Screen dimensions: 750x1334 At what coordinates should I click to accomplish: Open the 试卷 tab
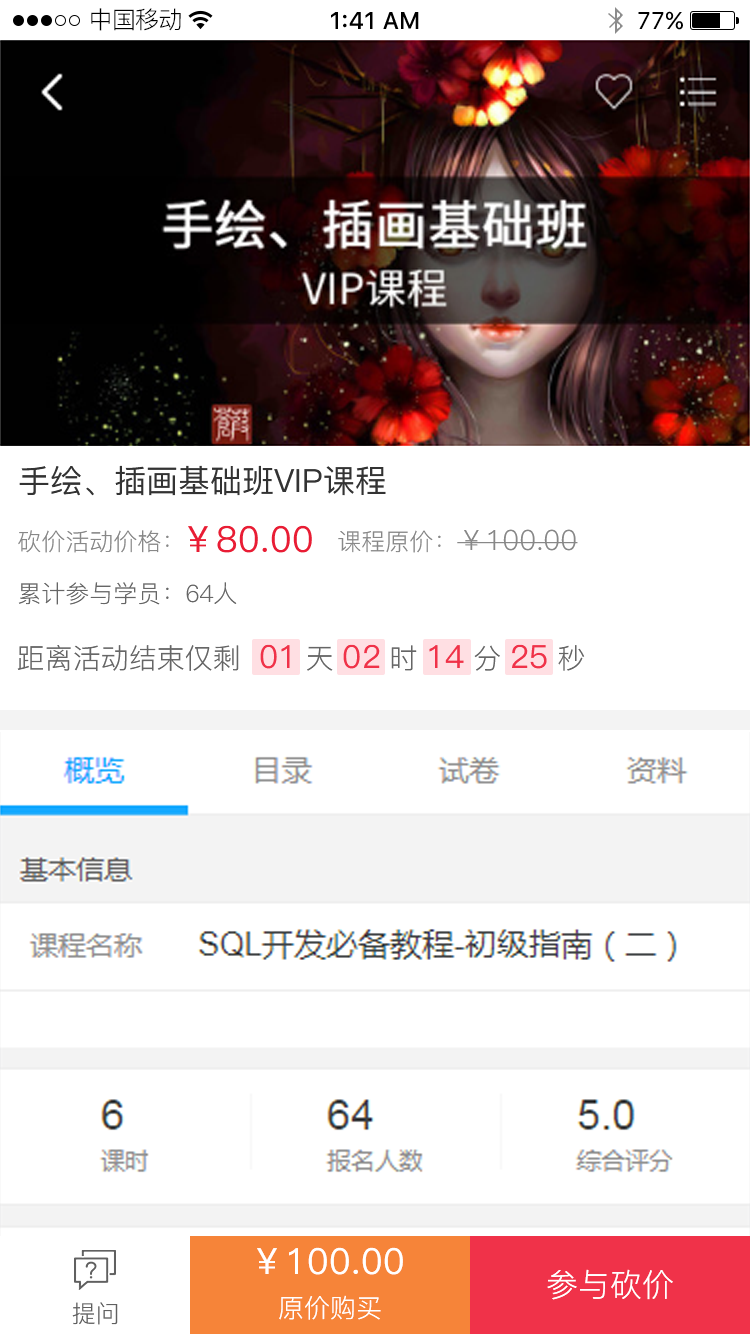coord(468,771)
